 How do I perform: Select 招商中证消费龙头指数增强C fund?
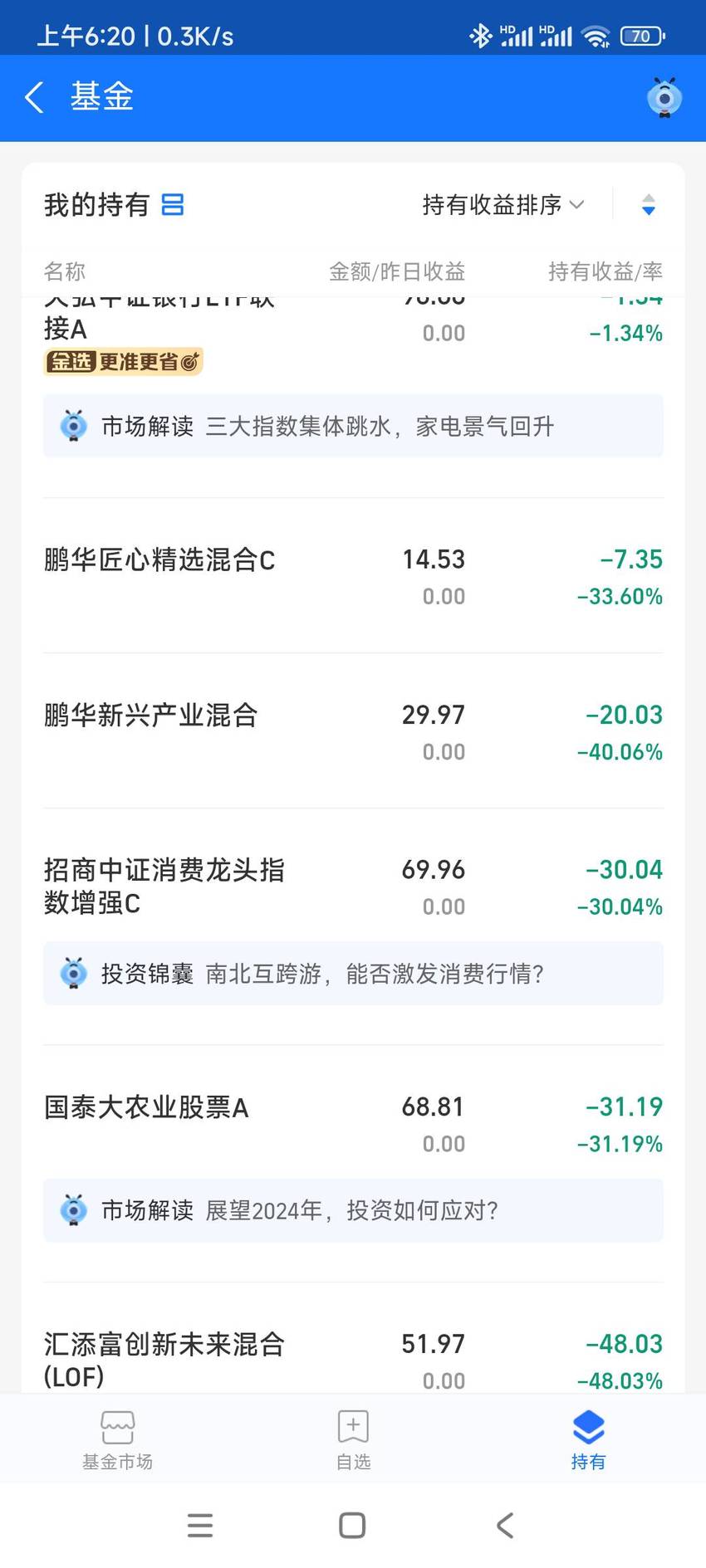pyautogui.click(x=353, y=887)
